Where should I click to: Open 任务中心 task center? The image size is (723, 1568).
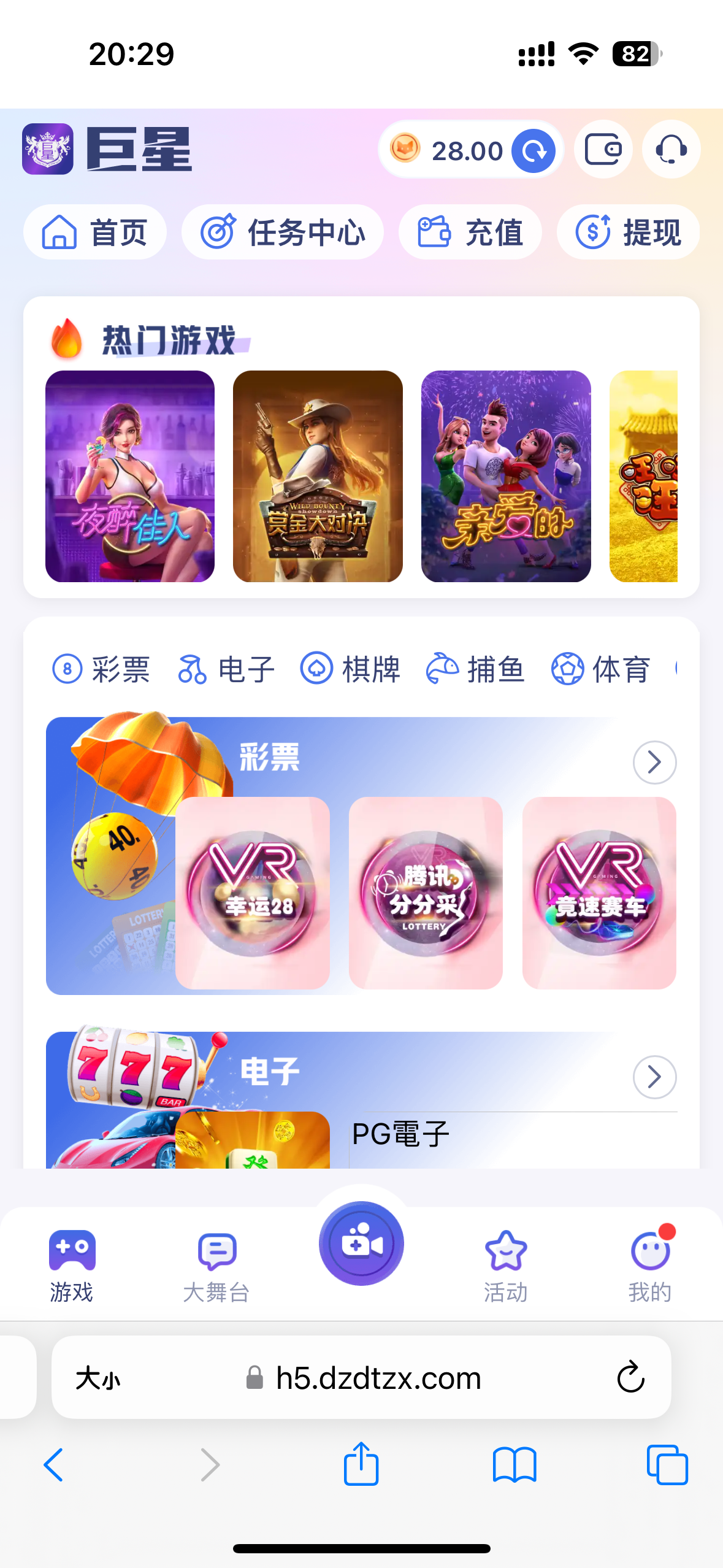tap(283, 233)
